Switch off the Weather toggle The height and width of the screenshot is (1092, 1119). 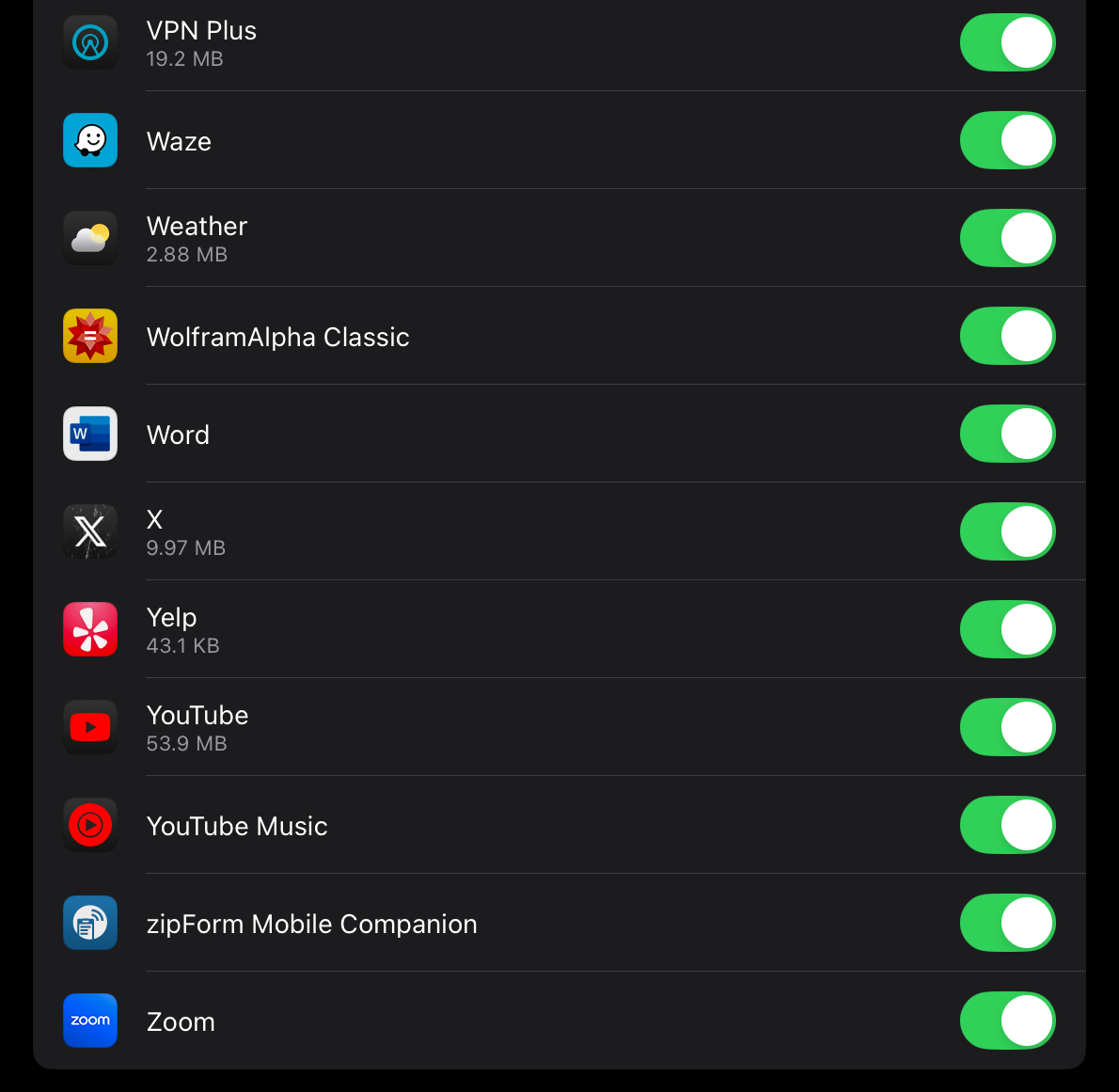[1007, 238]
